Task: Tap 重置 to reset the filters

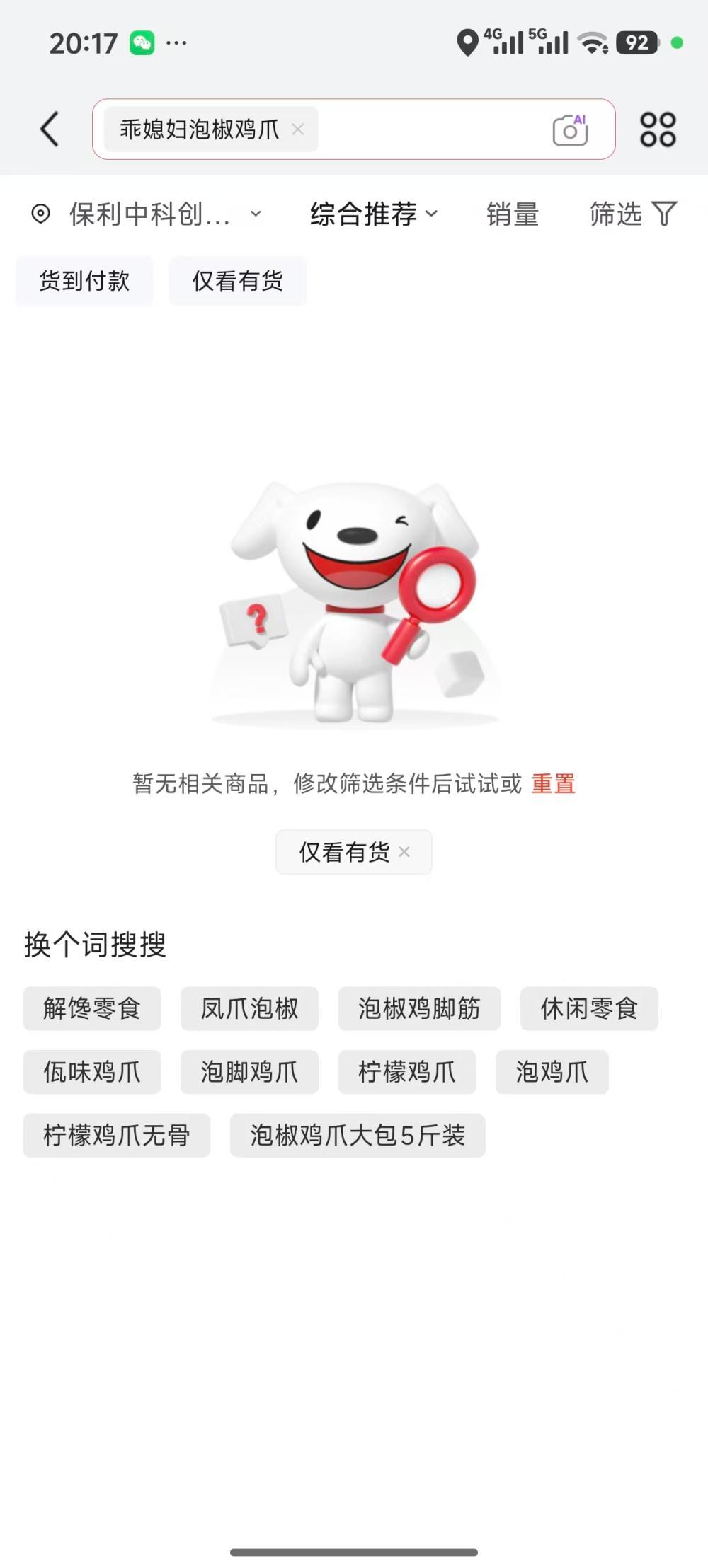Action: pyautogui.click(x=553, y=784)
